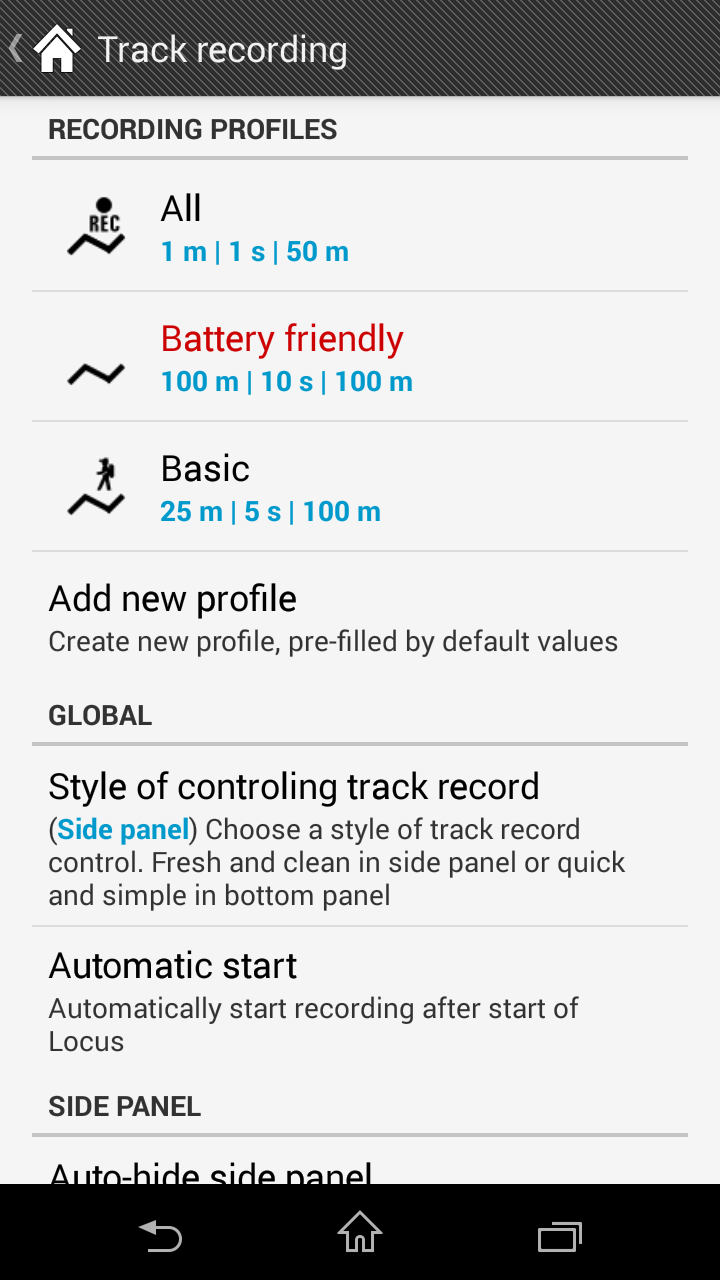This screenshot has width=720, height=1280.
Task: Tap the home icon in the top bar
Action: [x=57, y=49]
